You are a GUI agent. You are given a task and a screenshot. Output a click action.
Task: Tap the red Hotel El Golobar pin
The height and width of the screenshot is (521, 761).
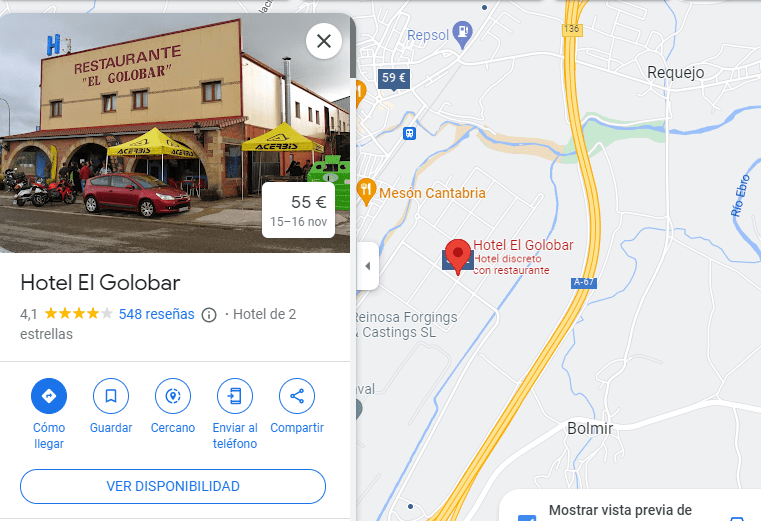click(x=458, y=254)
